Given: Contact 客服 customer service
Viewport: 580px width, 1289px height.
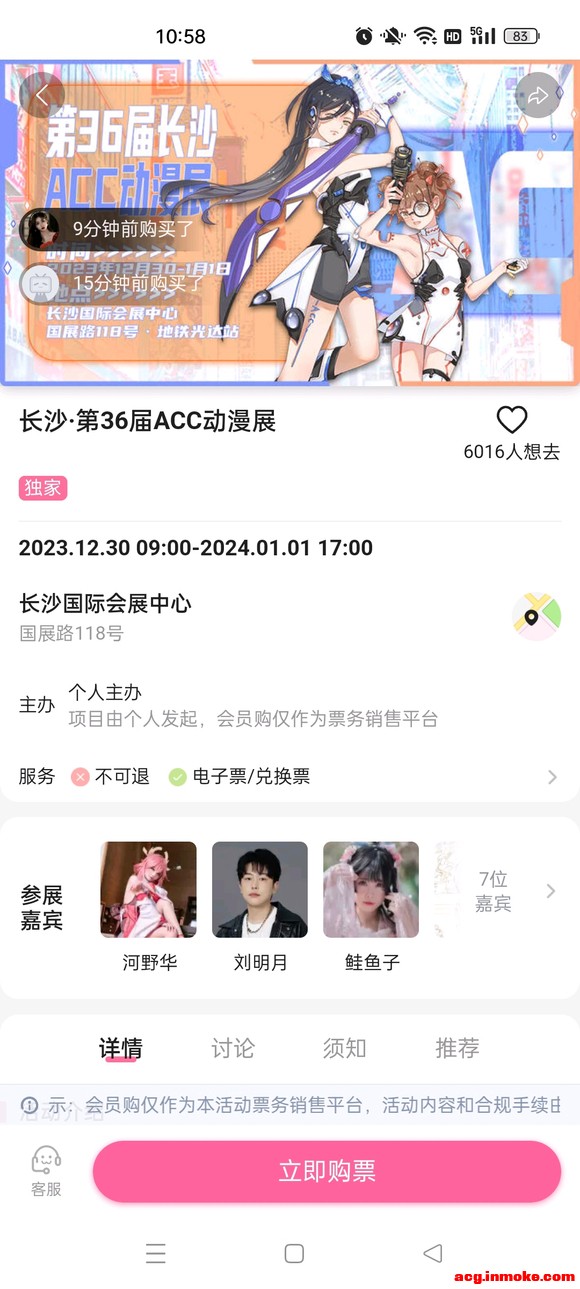Looking at the screenshot, I should point(46,1172).
